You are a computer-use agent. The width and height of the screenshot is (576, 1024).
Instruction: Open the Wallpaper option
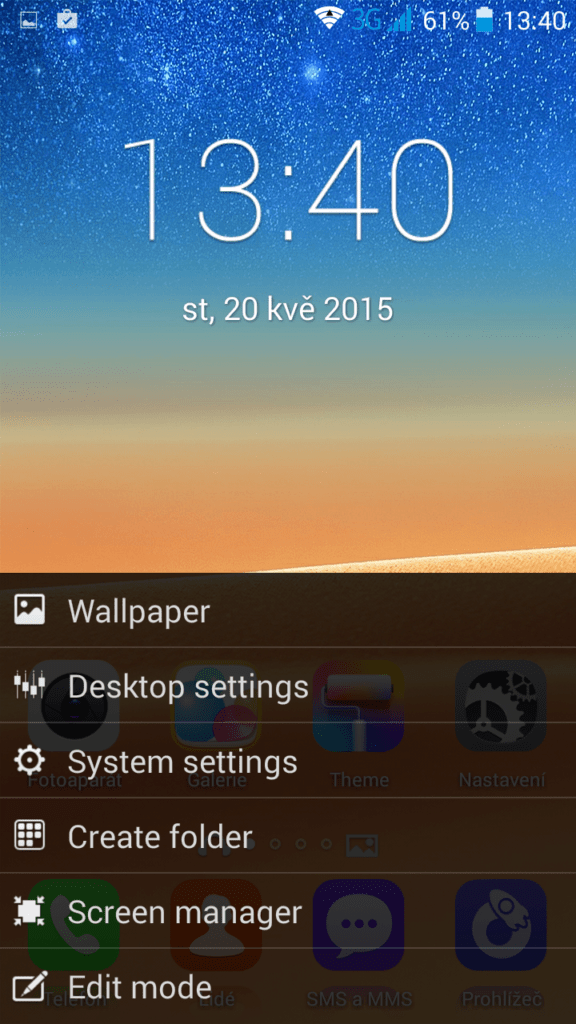click(x=288, y=611)
